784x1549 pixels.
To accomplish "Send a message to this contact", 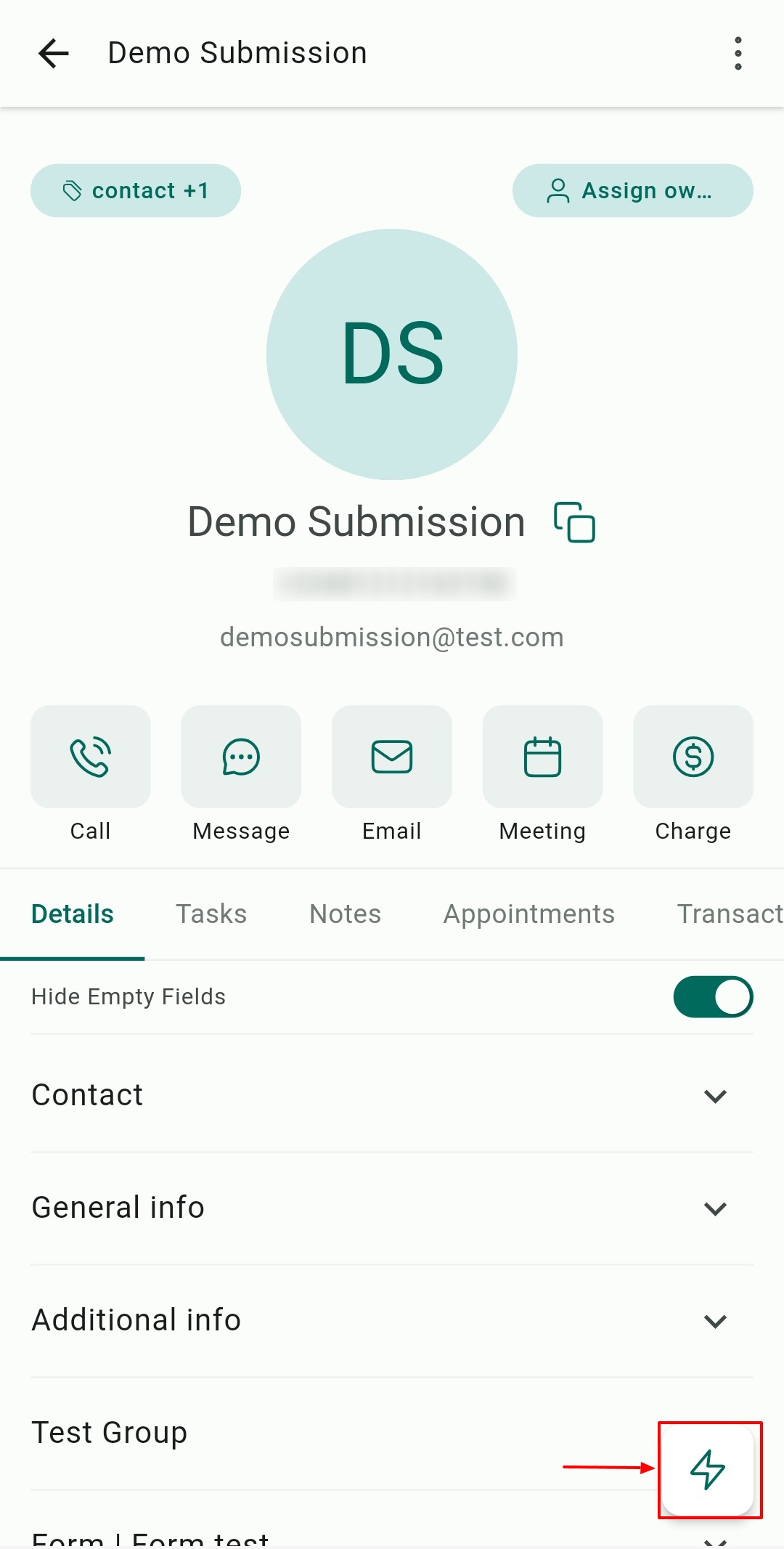I will click(241, 757).
